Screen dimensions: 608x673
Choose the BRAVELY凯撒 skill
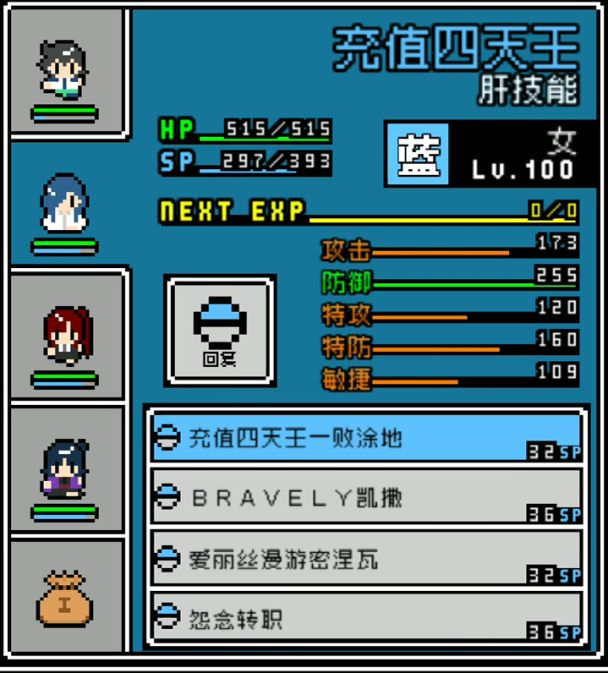coord(365,498)
